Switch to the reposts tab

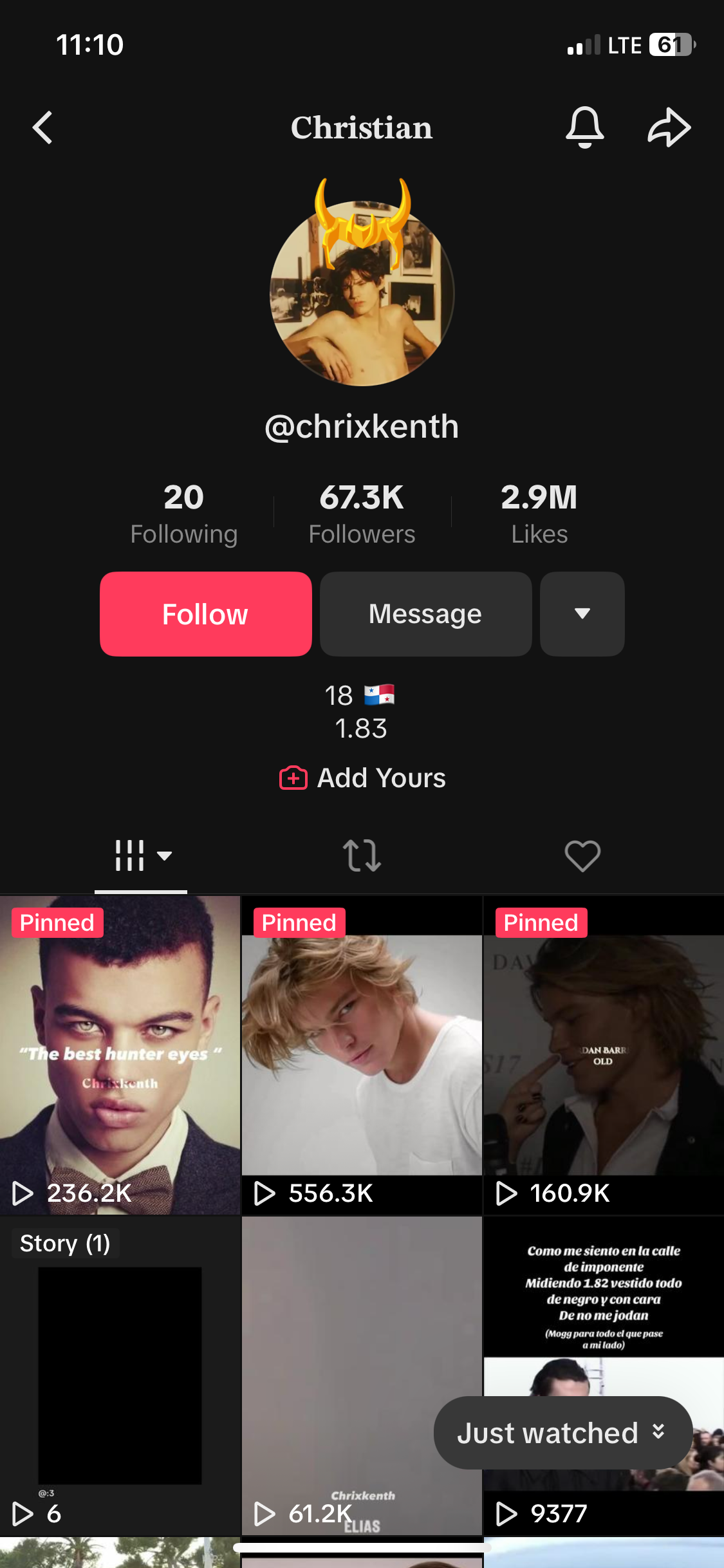(362, 855)
